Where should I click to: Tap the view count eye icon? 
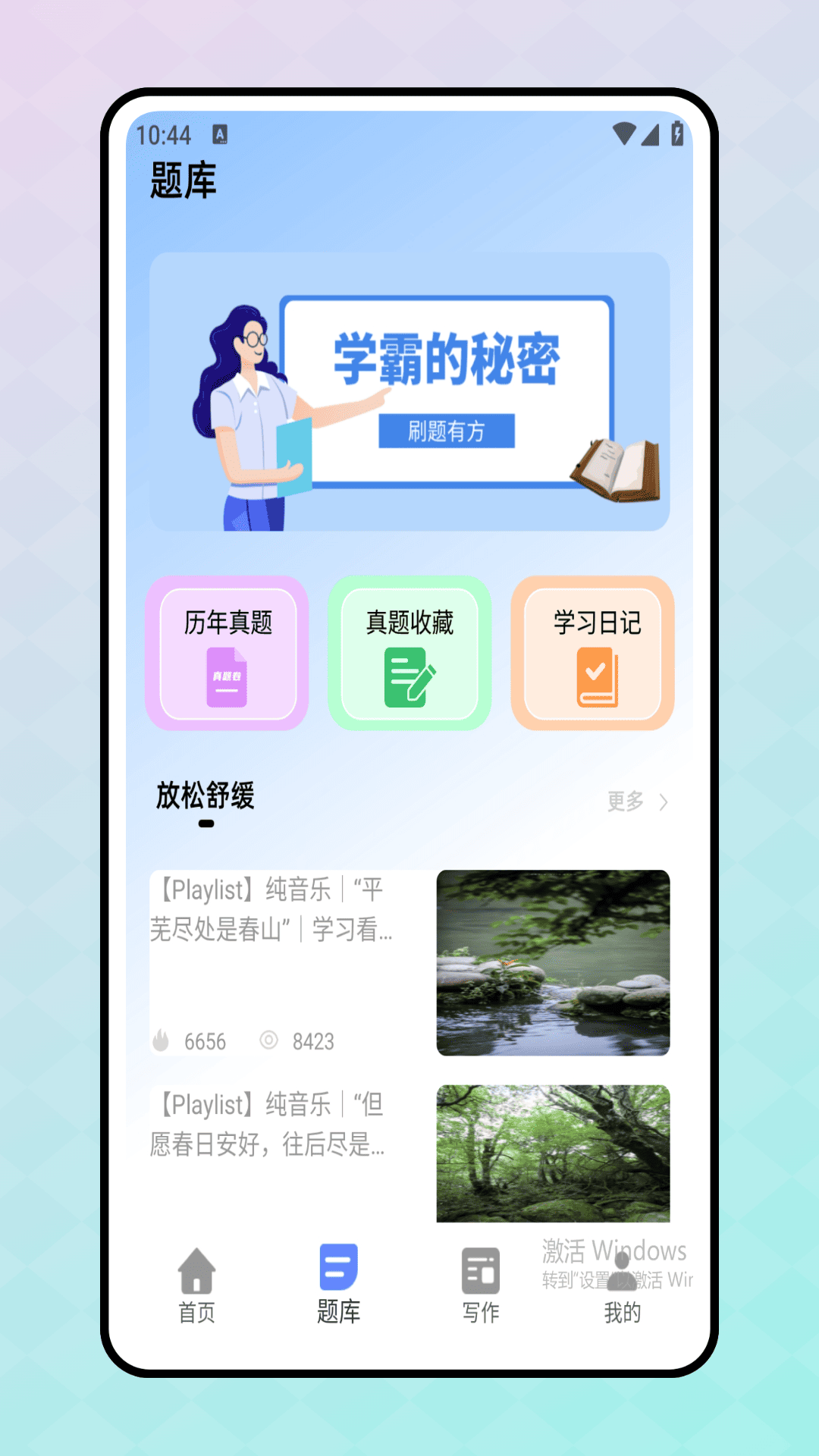(269, 1041)
